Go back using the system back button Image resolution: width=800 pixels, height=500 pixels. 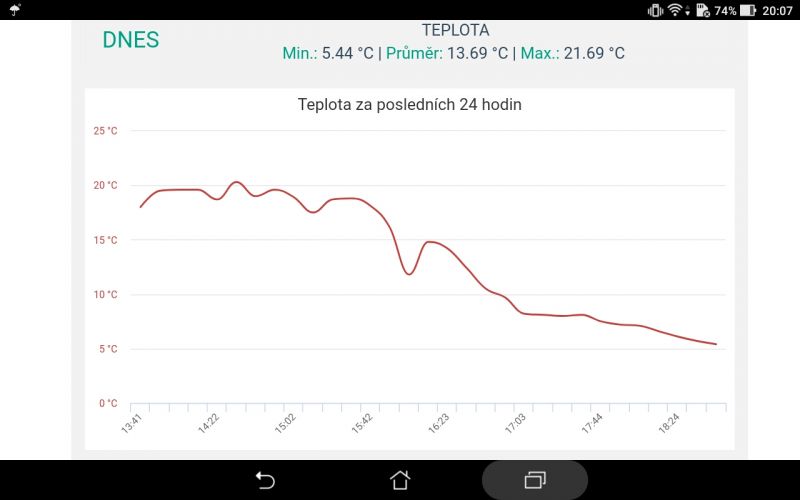point(265,480)
